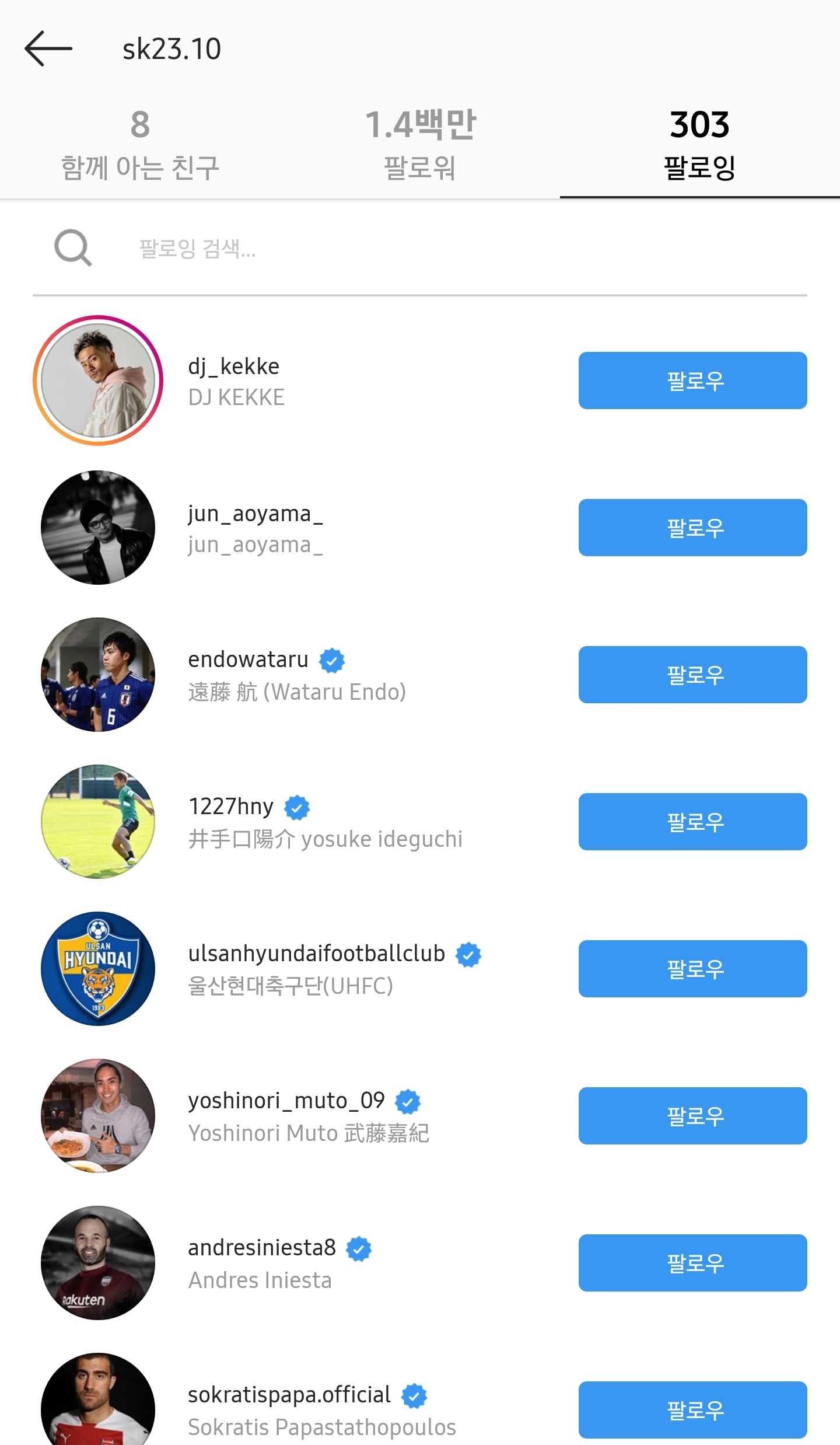Go back using the top-left arrow
840x1445 pixels.
[48, 48]
